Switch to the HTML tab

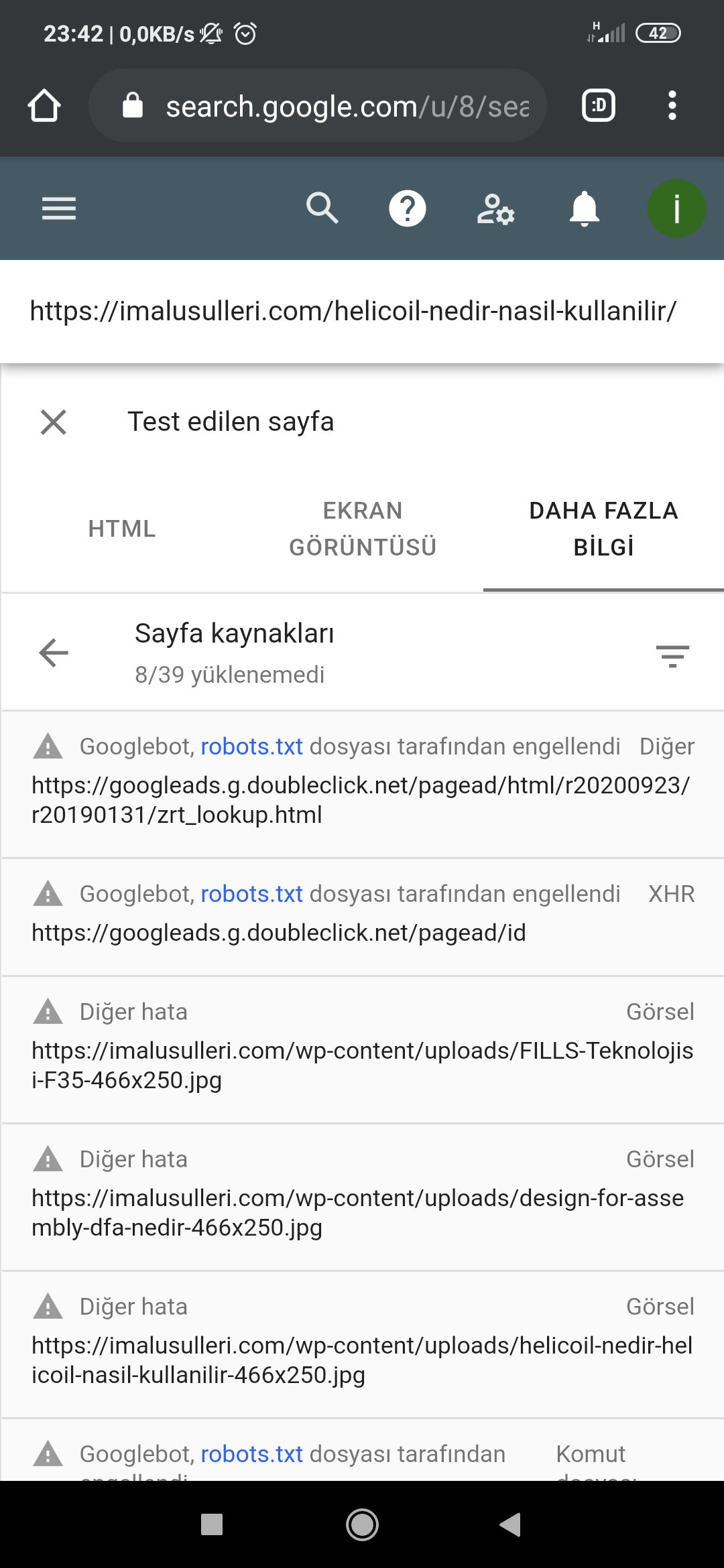[x=122, y=529]
